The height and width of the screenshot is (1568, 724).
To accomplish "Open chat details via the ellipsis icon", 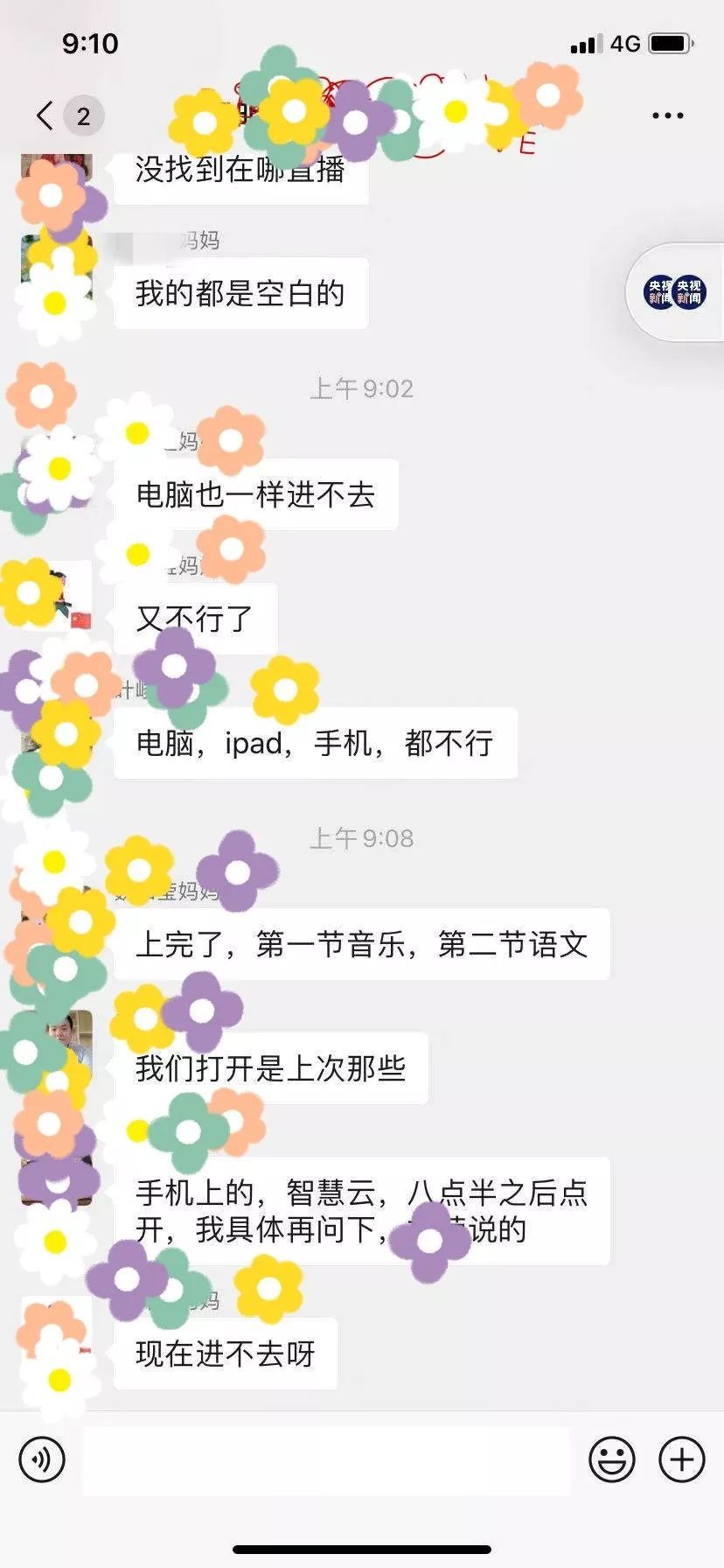I will tap(667, 114).
